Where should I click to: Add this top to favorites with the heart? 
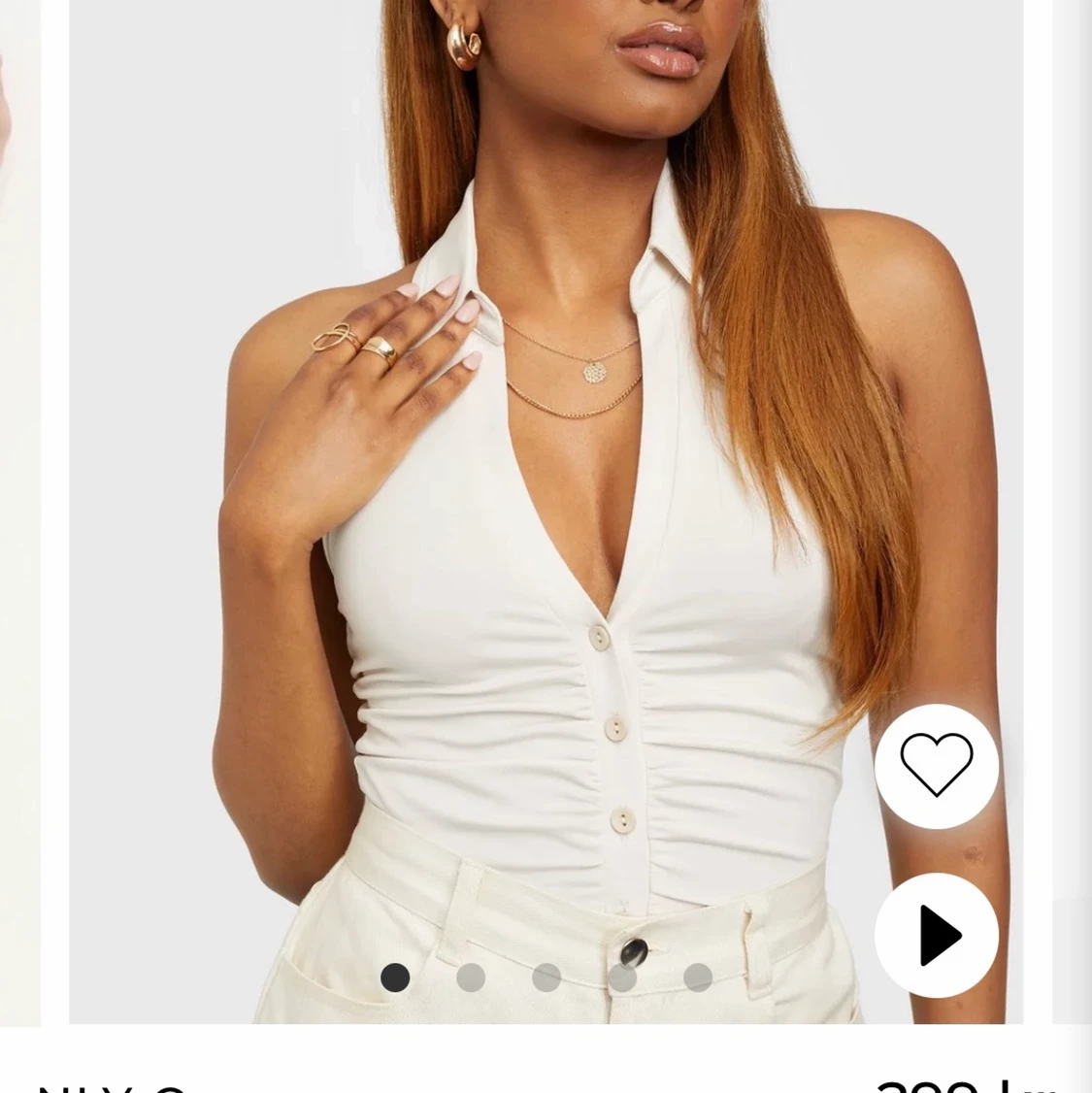pyautogui.click(x=936, y=766)
